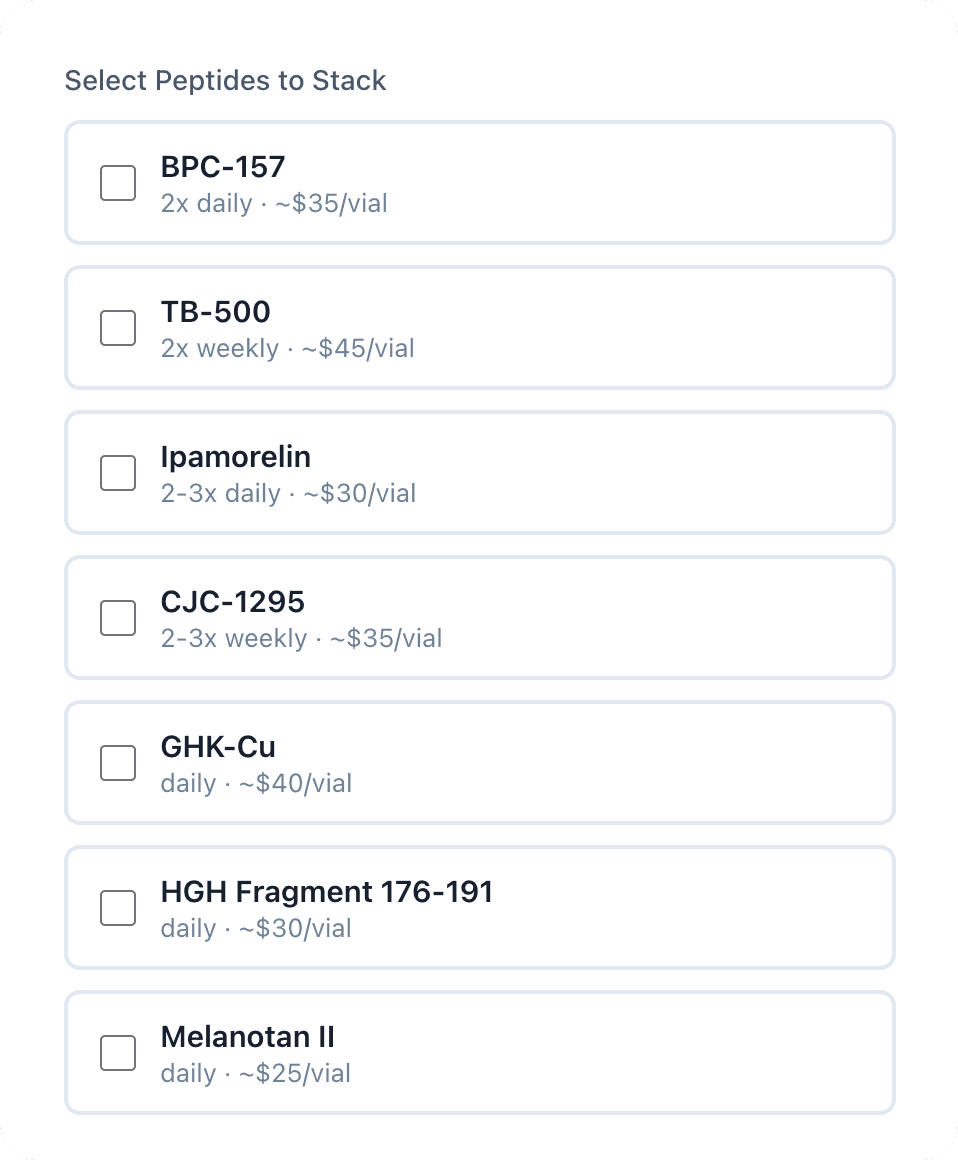Image resolution: width=958 pixels, height=1160 pixels.
Task: Check the BPC-157 checkbox
Action: [117, 183]
